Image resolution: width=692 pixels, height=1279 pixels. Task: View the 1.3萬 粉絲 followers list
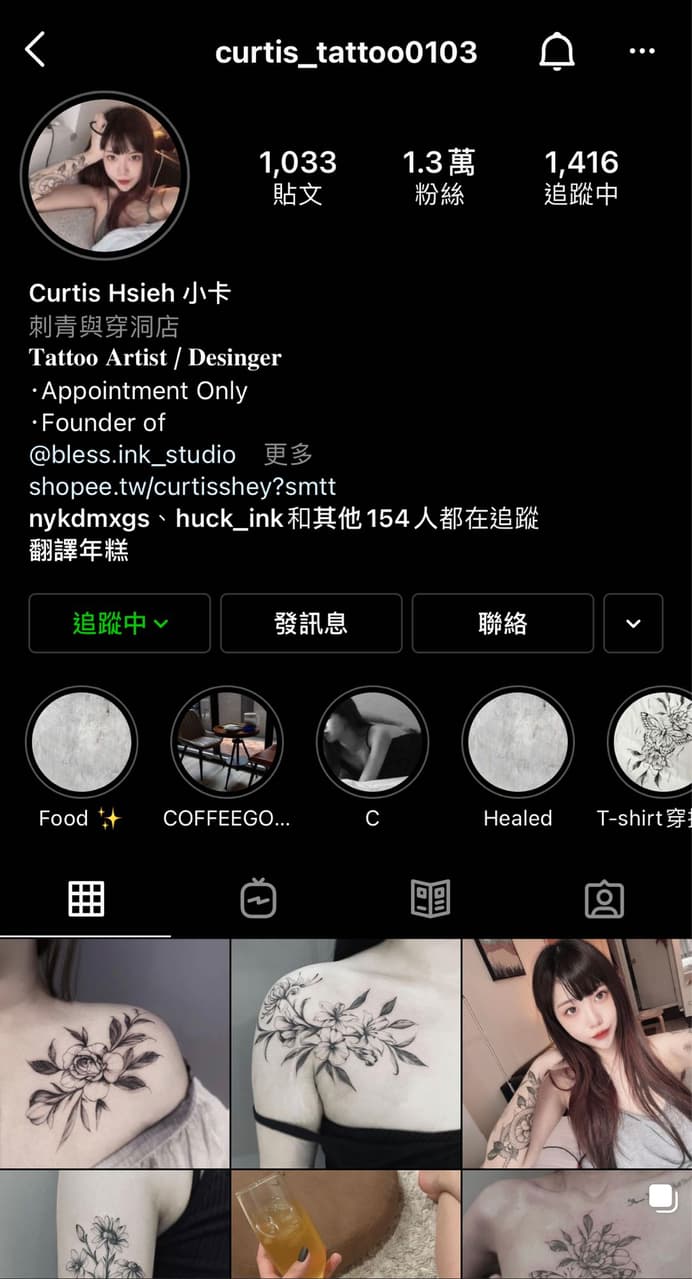pos(439,176)
